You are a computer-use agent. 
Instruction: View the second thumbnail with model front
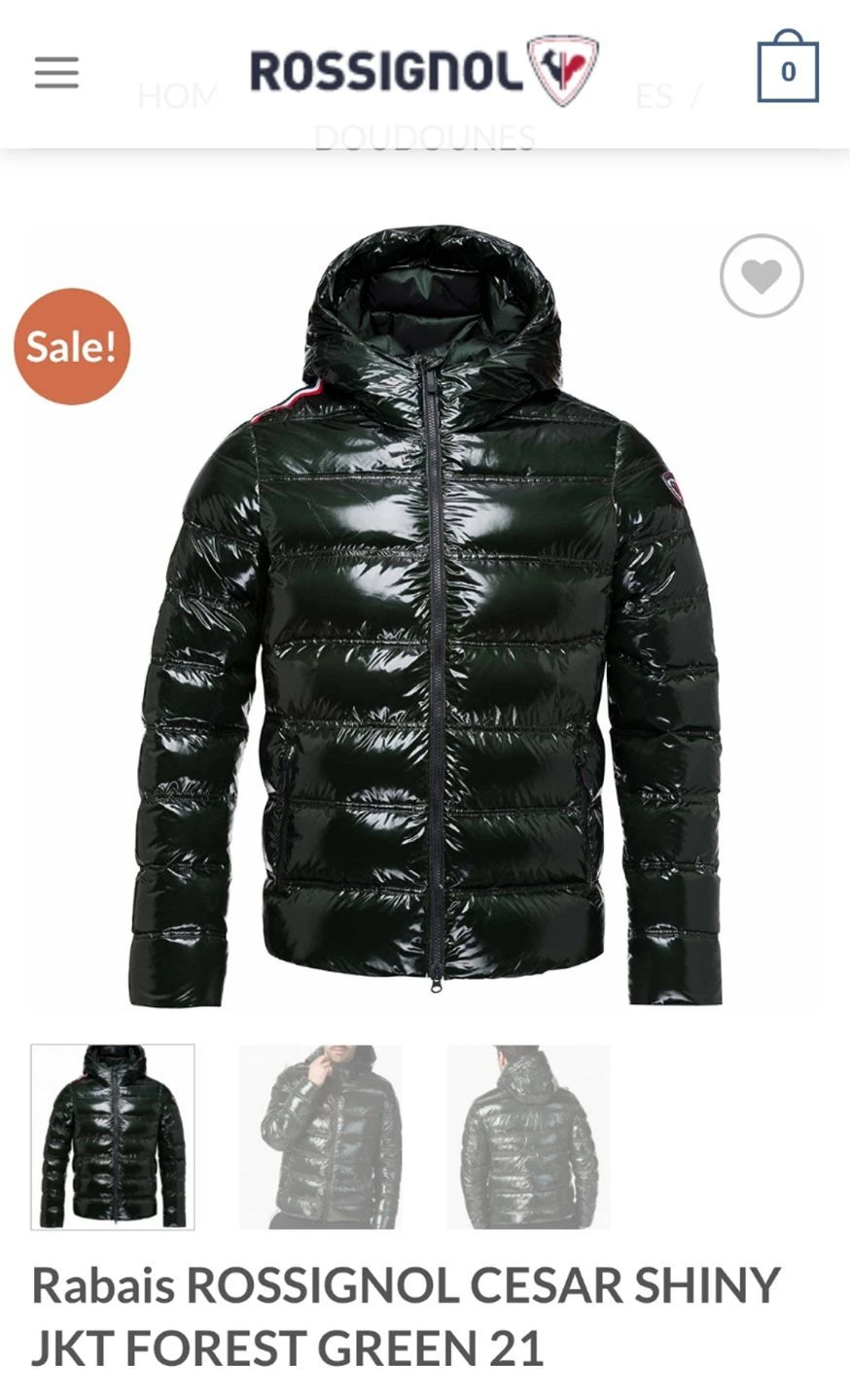tap(321, 1137)
